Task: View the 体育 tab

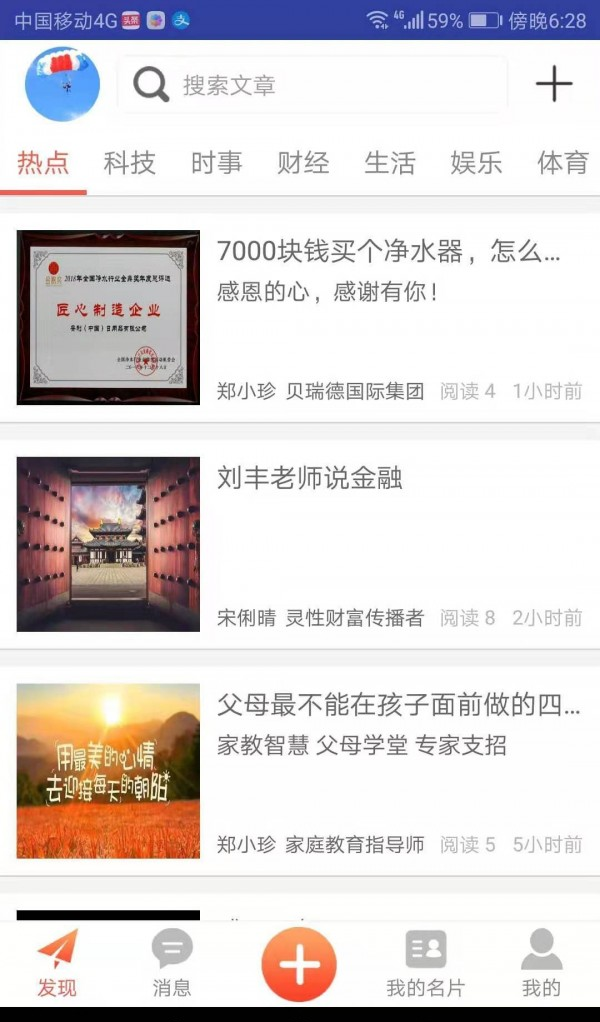Action: coord(562,163)
